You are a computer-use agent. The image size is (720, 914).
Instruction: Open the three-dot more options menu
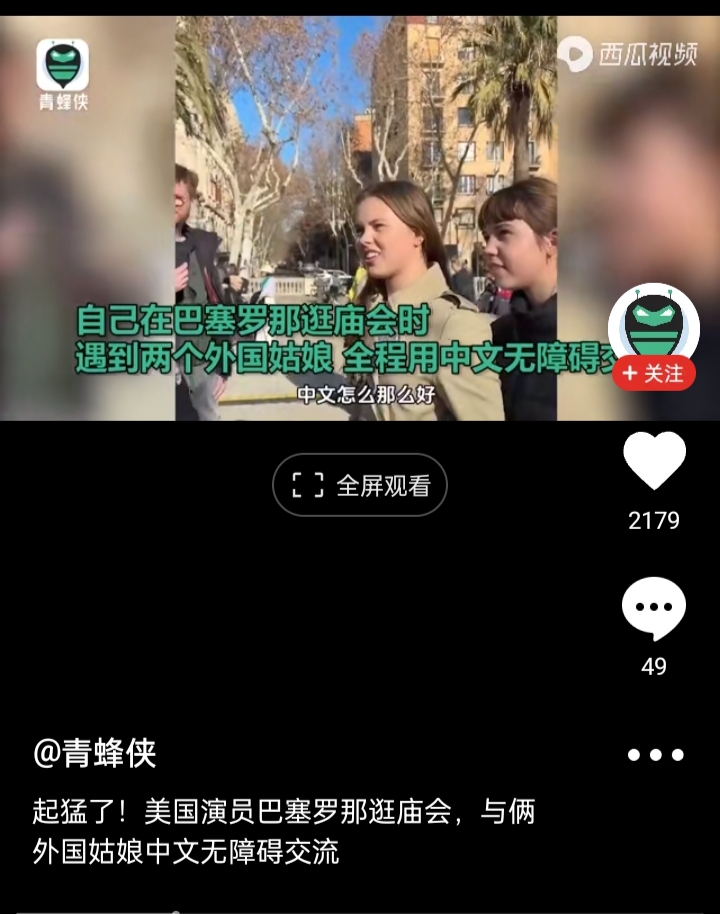pos(655,755)
